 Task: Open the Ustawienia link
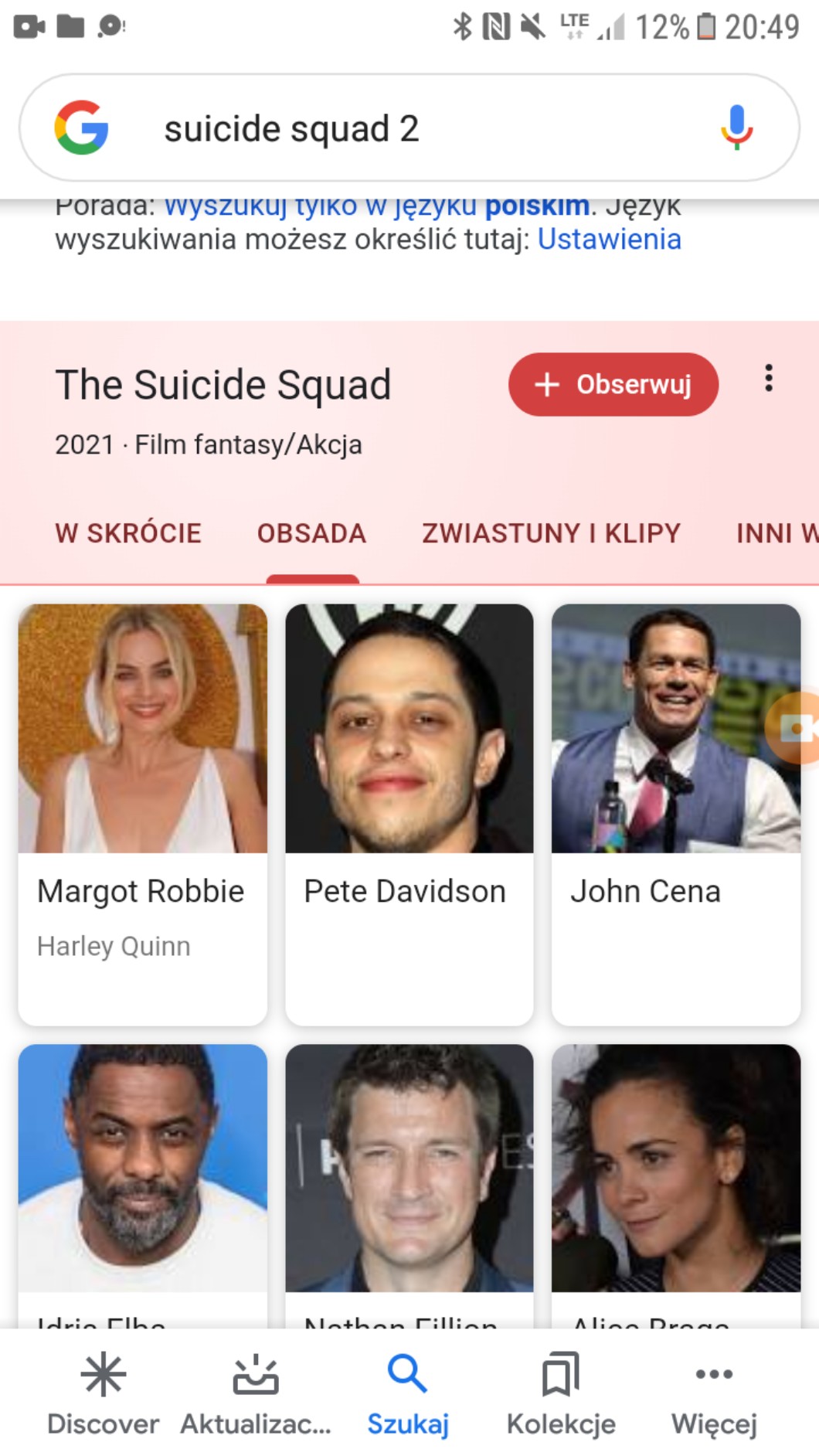[609, 240]
